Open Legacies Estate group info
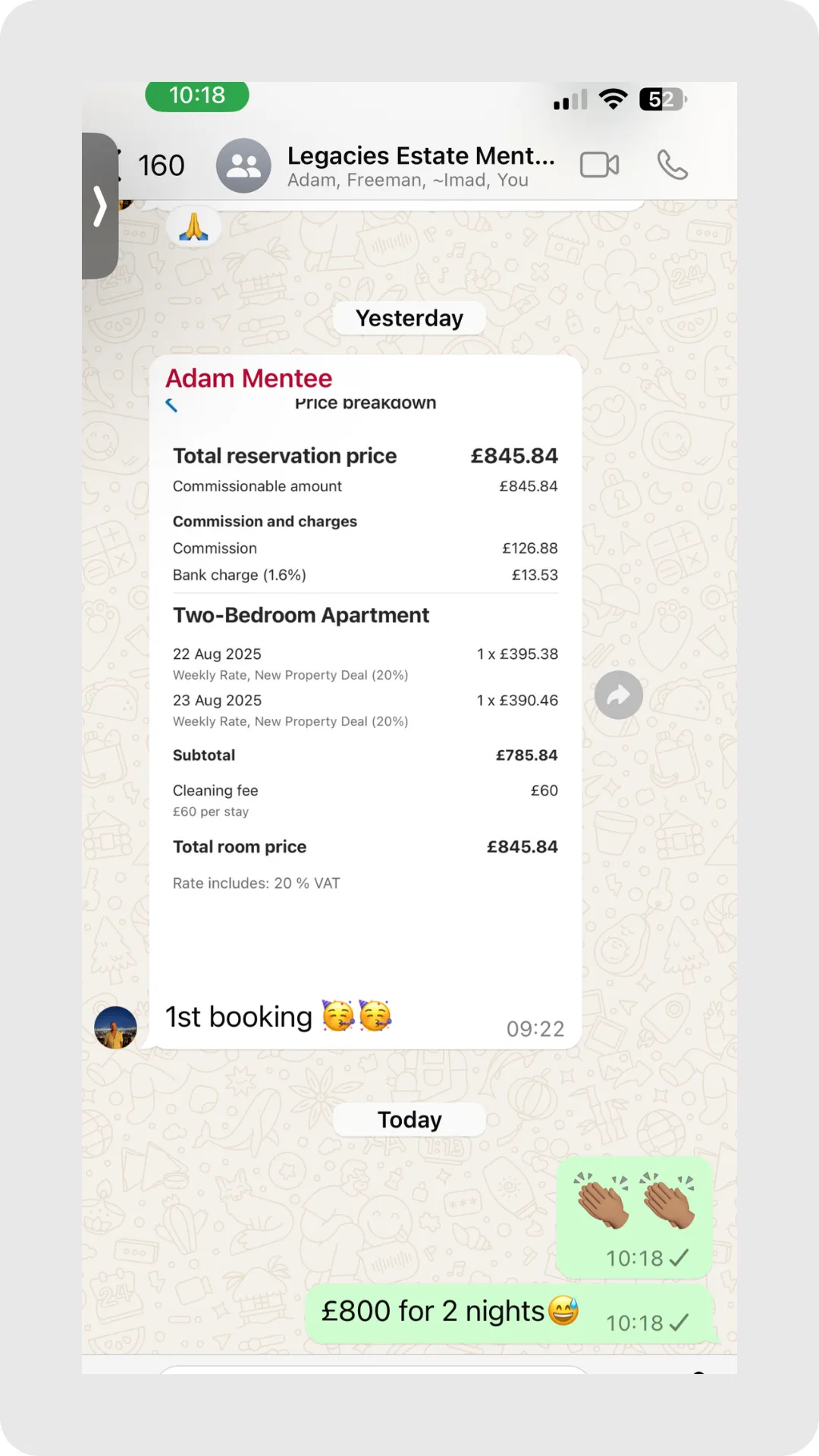This screenshot has height=1456, width=819. tap(421, 166)
